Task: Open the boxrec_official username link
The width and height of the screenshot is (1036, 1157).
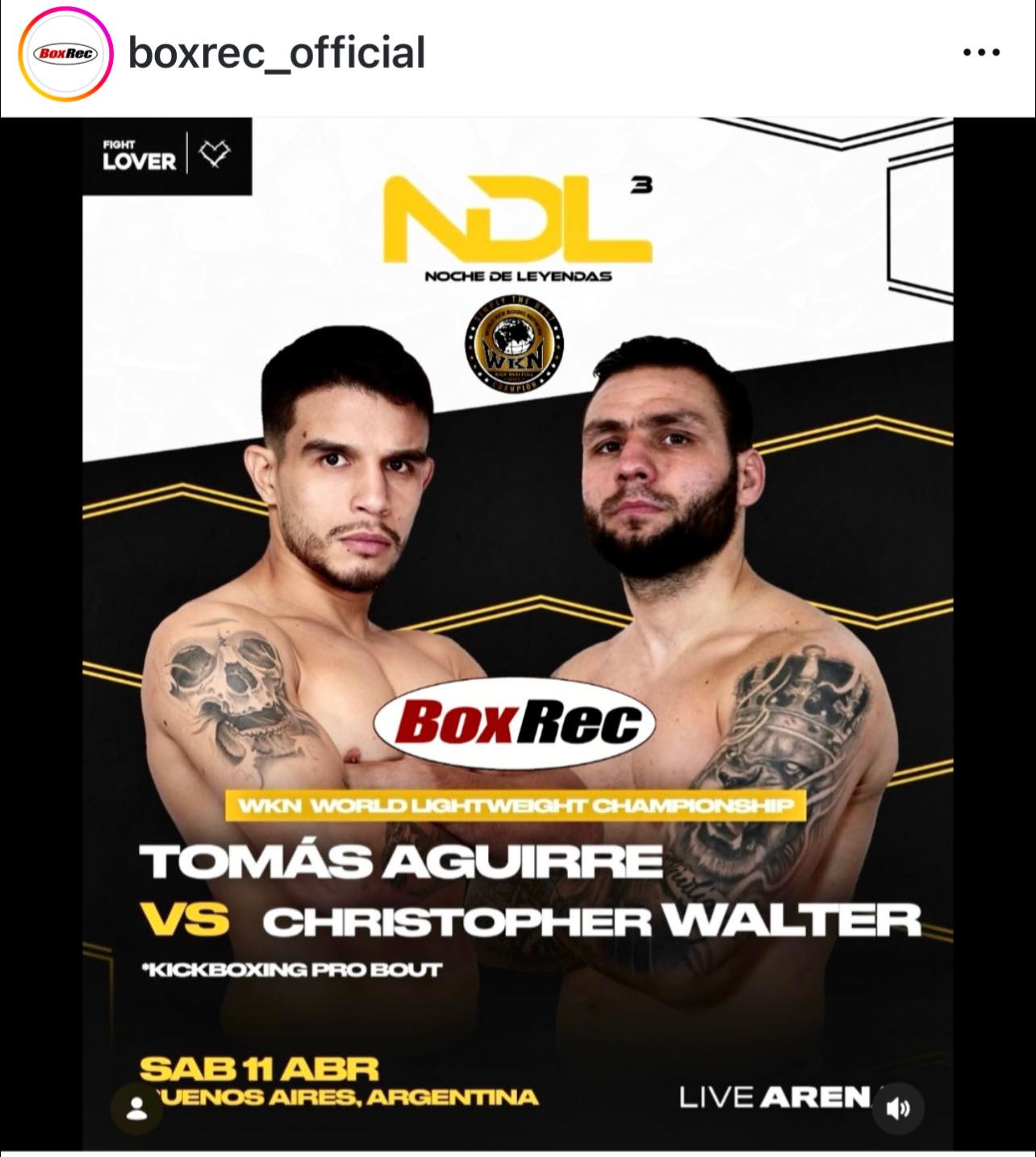Action: pyautogui.click(x=277, y=53)
